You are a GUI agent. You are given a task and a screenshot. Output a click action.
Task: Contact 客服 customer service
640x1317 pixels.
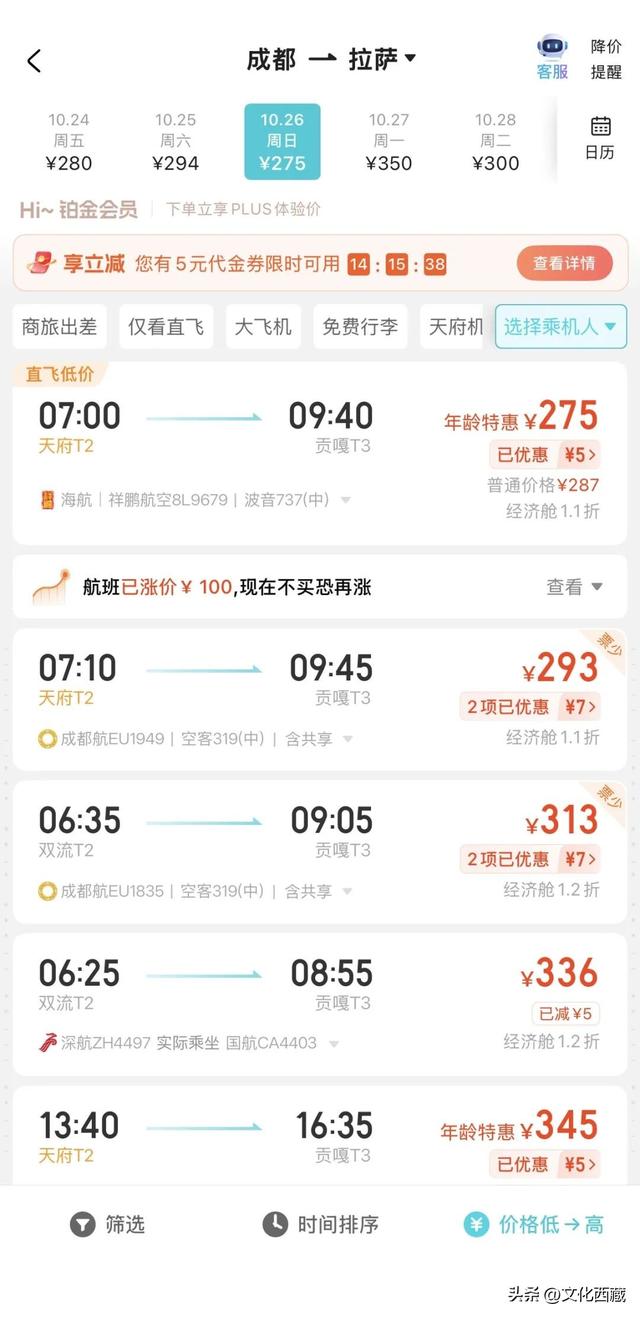[x=552, y=58]
